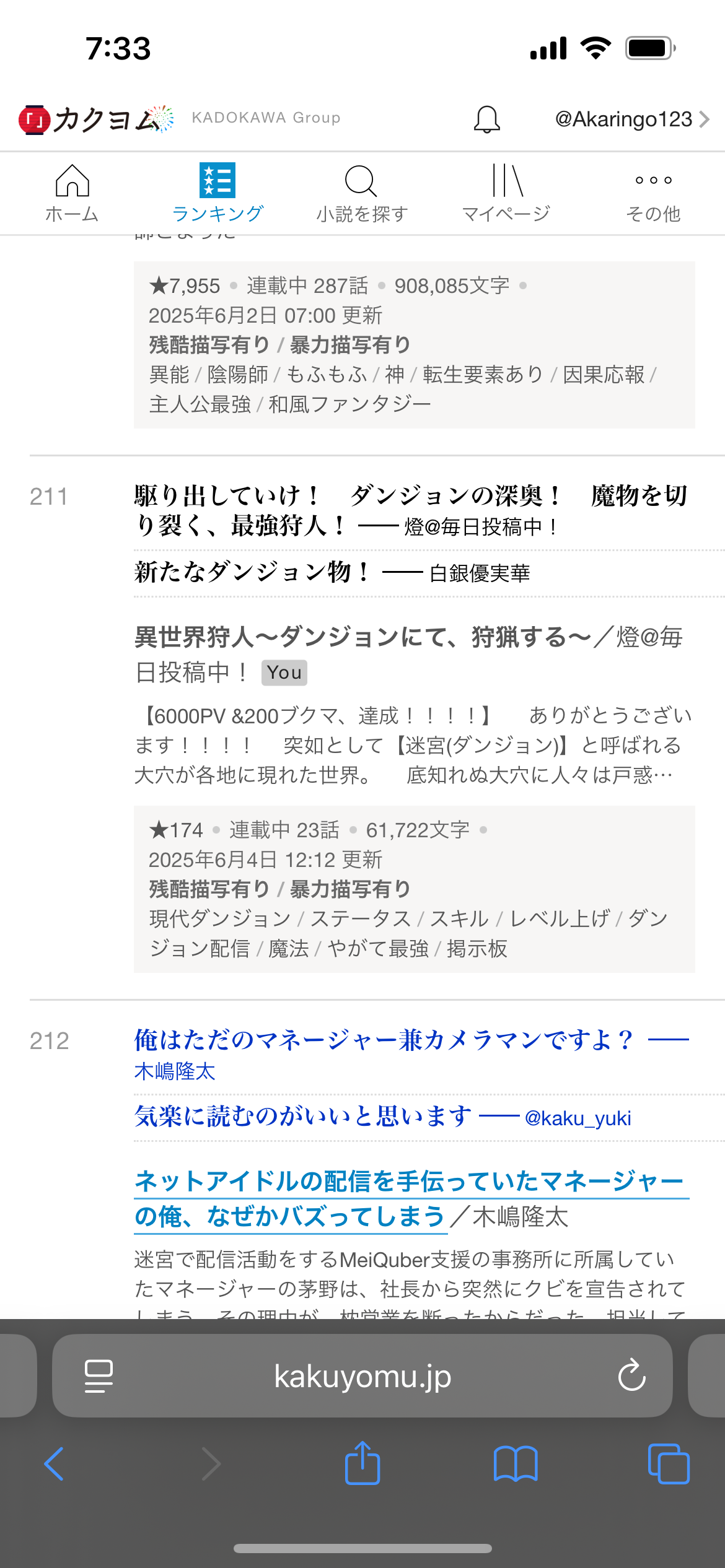This screenshot has height=1568, width=725.
Task: Go to the ホーム tab
Action: pyautogui.click(x=72, y=193)
